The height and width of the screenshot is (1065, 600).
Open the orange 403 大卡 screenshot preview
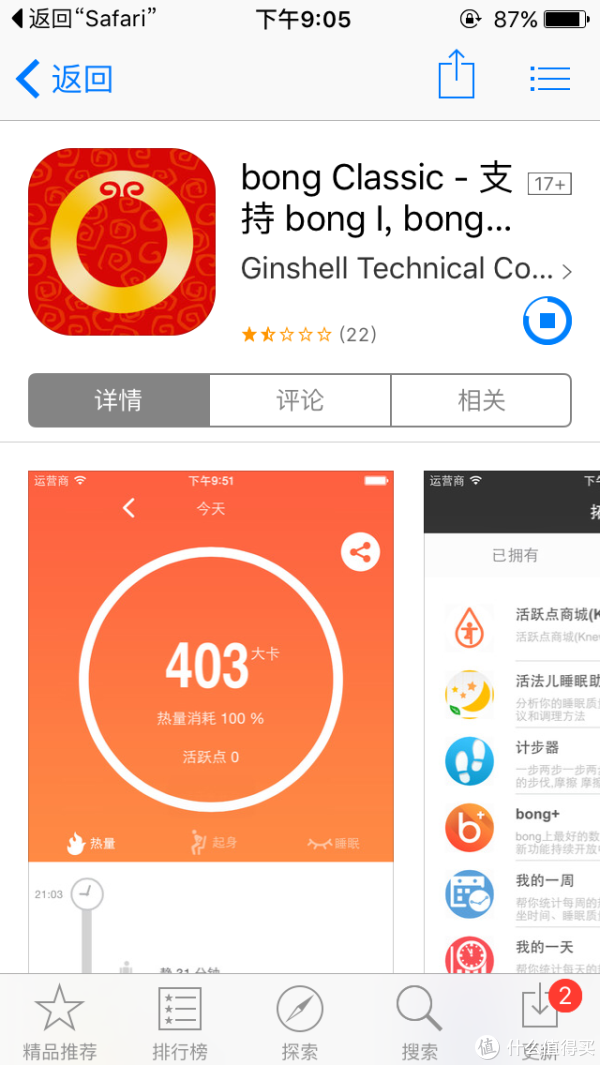click(x=211, y=721)
